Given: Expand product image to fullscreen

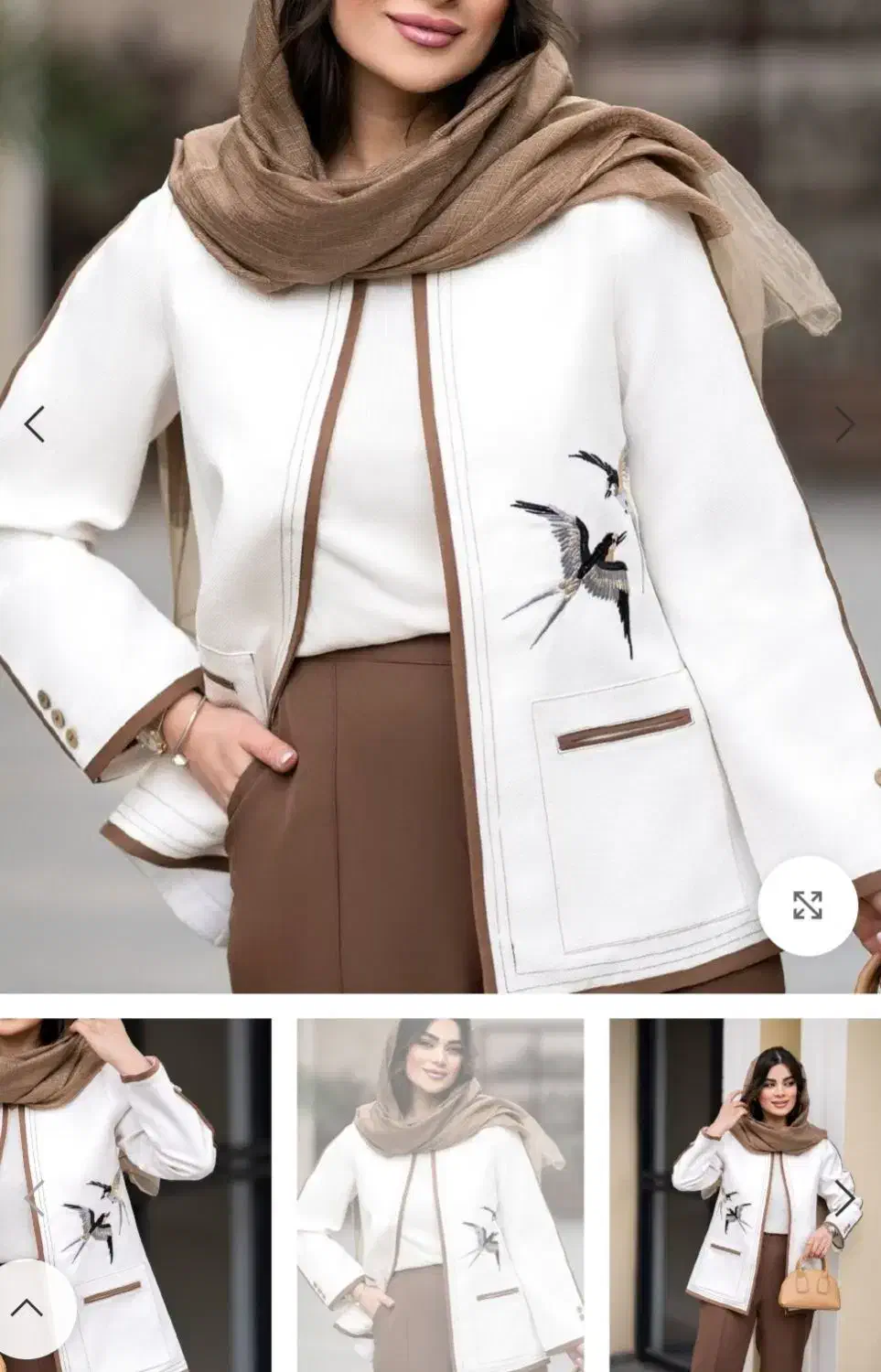Looking at the screenshot, I should (807, 906).
